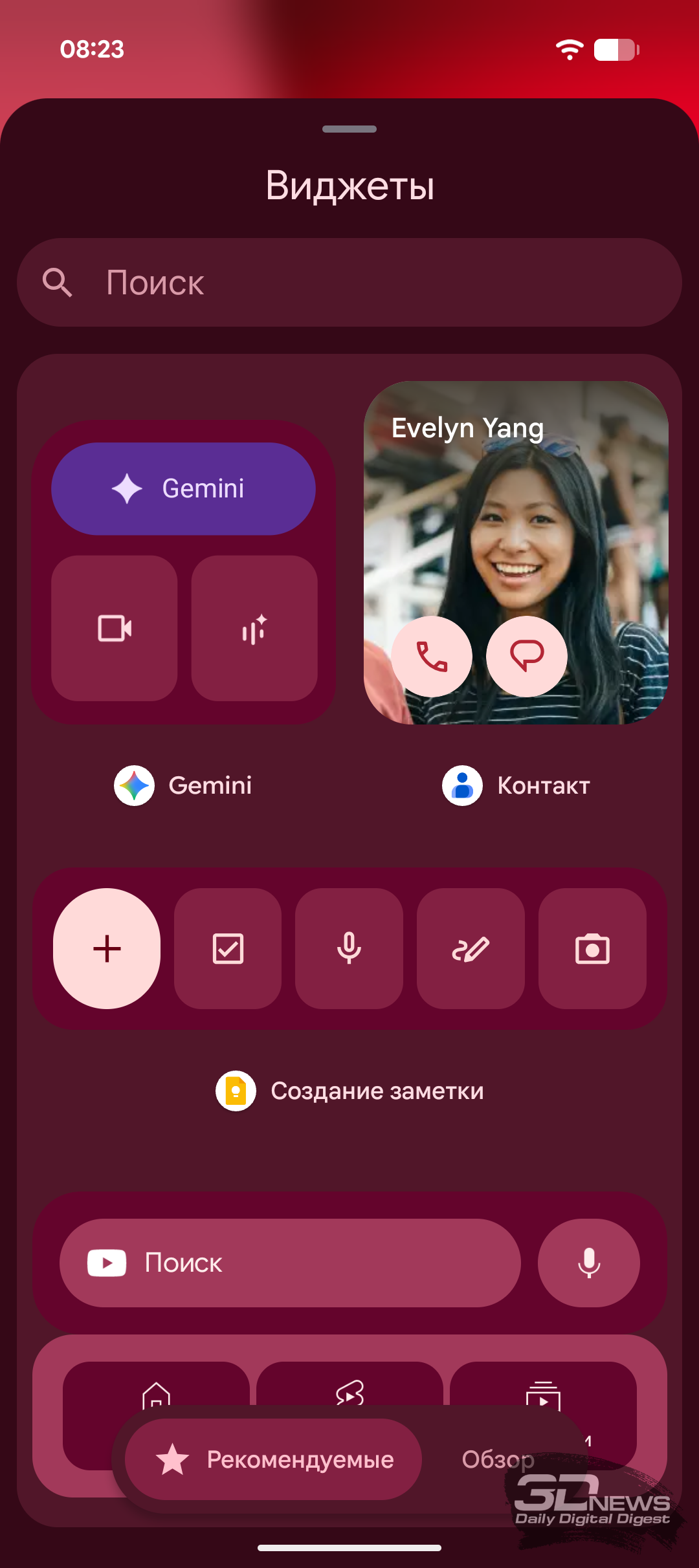The width and height of the screenshot is (699, 1568).
Task: Tap the video camera tile in Gemini widget
Action: (x=115, y=628)
